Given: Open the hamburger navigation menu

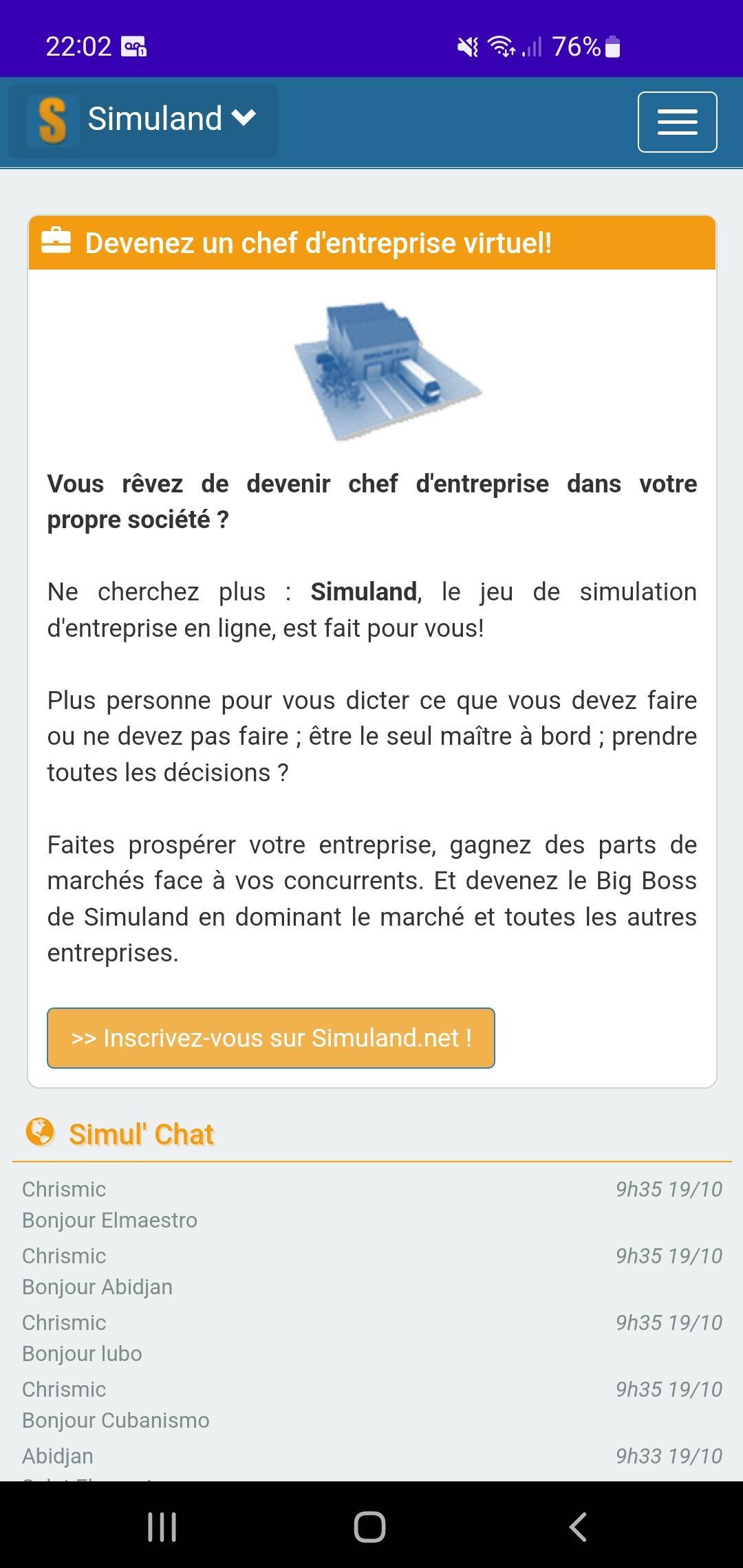Looking at the screenshot, I should [677, 122].
